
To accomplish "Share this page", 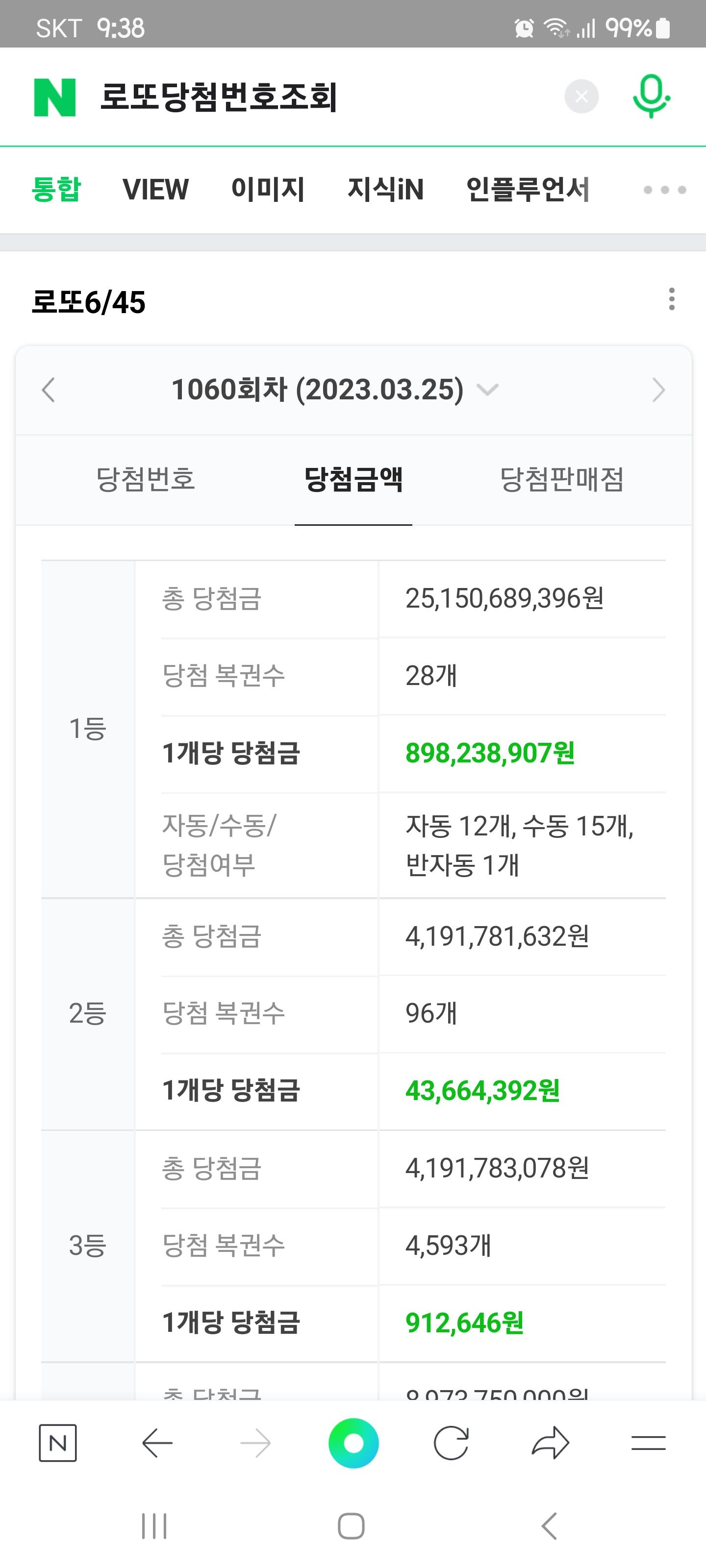I will click(x=550, y=1443).
